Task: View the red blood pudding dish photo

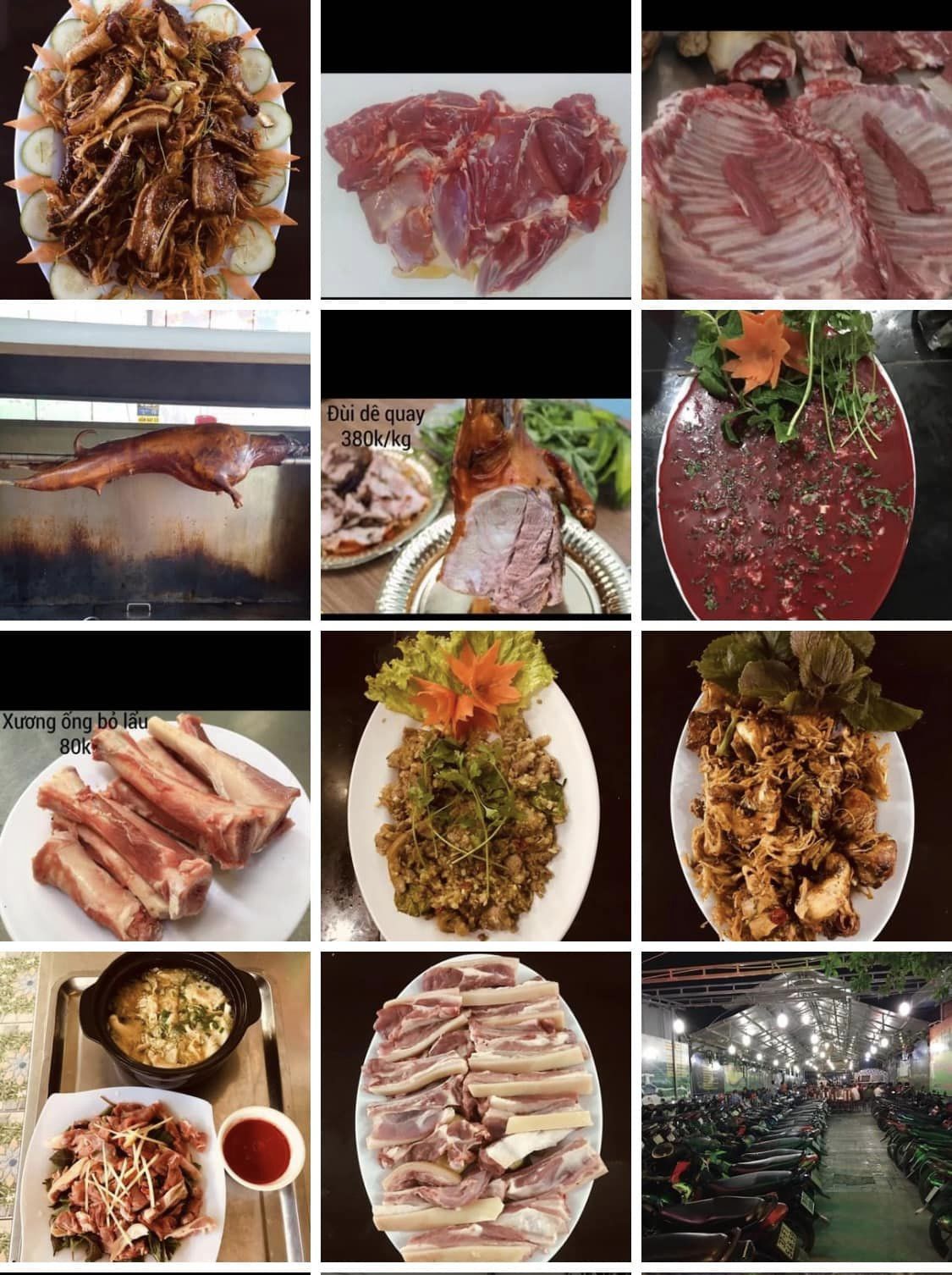Action: point(796,464)
